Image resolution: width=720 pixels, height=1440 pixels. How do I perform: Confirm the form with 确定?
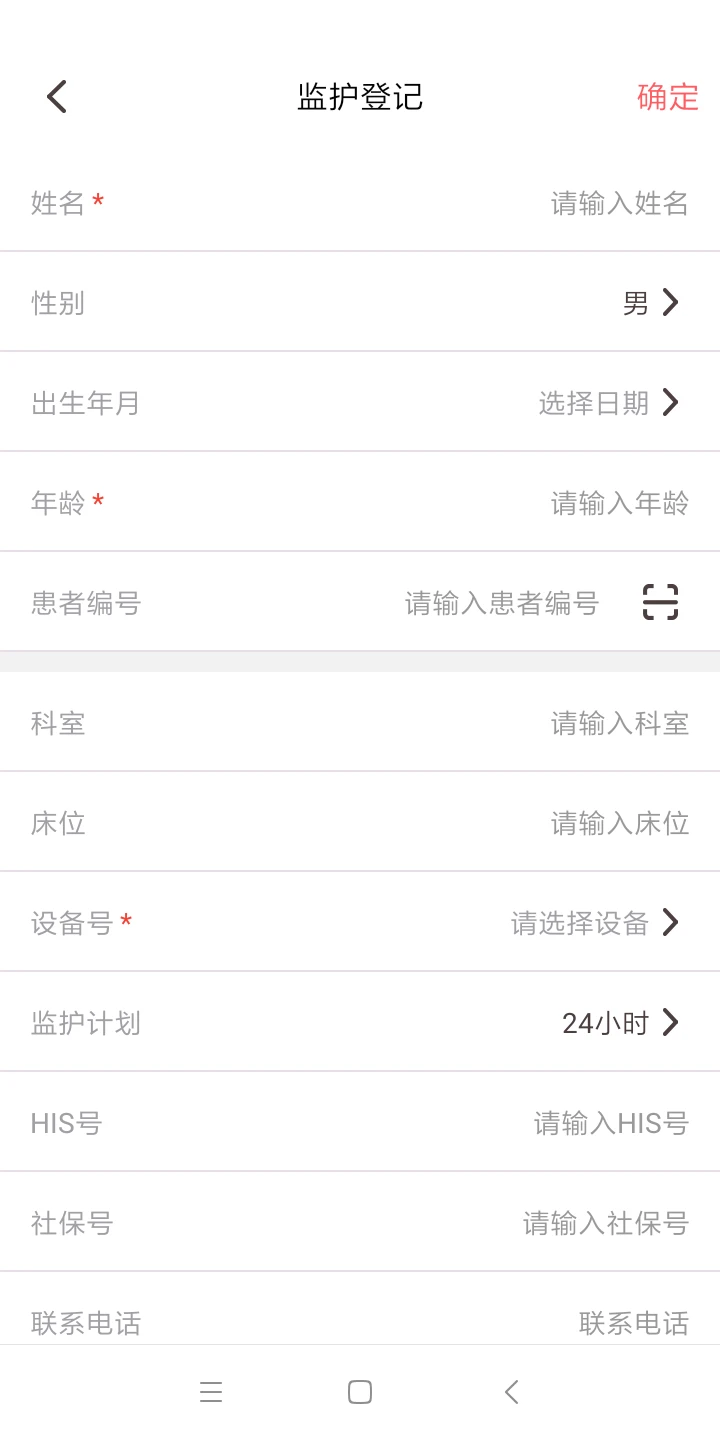666,96
